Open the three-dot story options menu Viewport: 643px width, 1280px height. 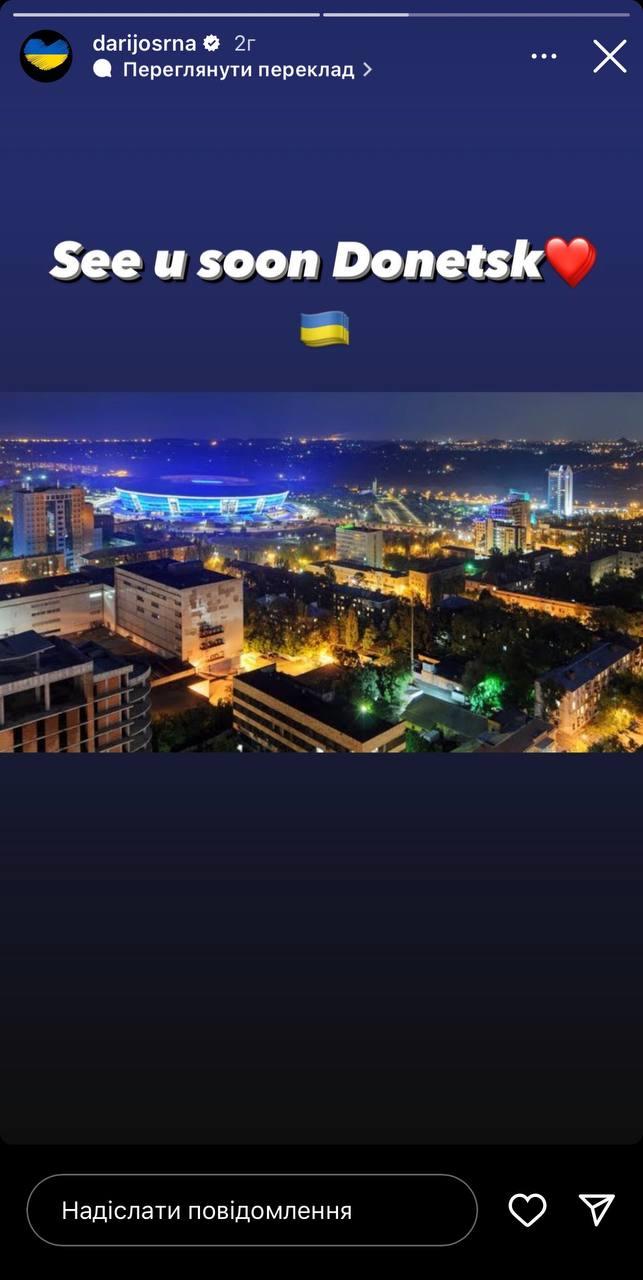(x=544, y=56)
